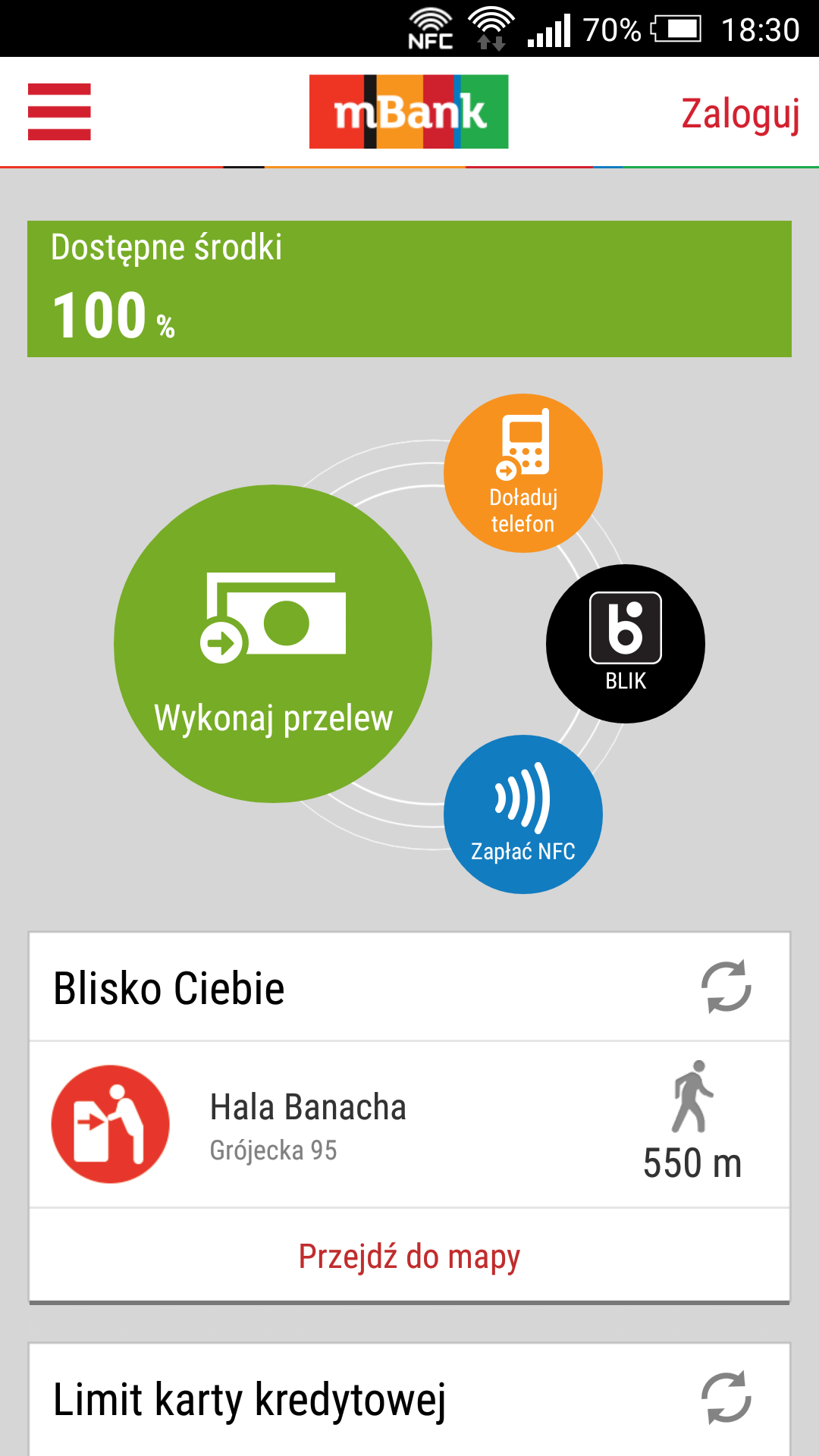The height and width of the screenshot is (1456, 819).
Task: Tap the mBank logo
Action: 408,111
